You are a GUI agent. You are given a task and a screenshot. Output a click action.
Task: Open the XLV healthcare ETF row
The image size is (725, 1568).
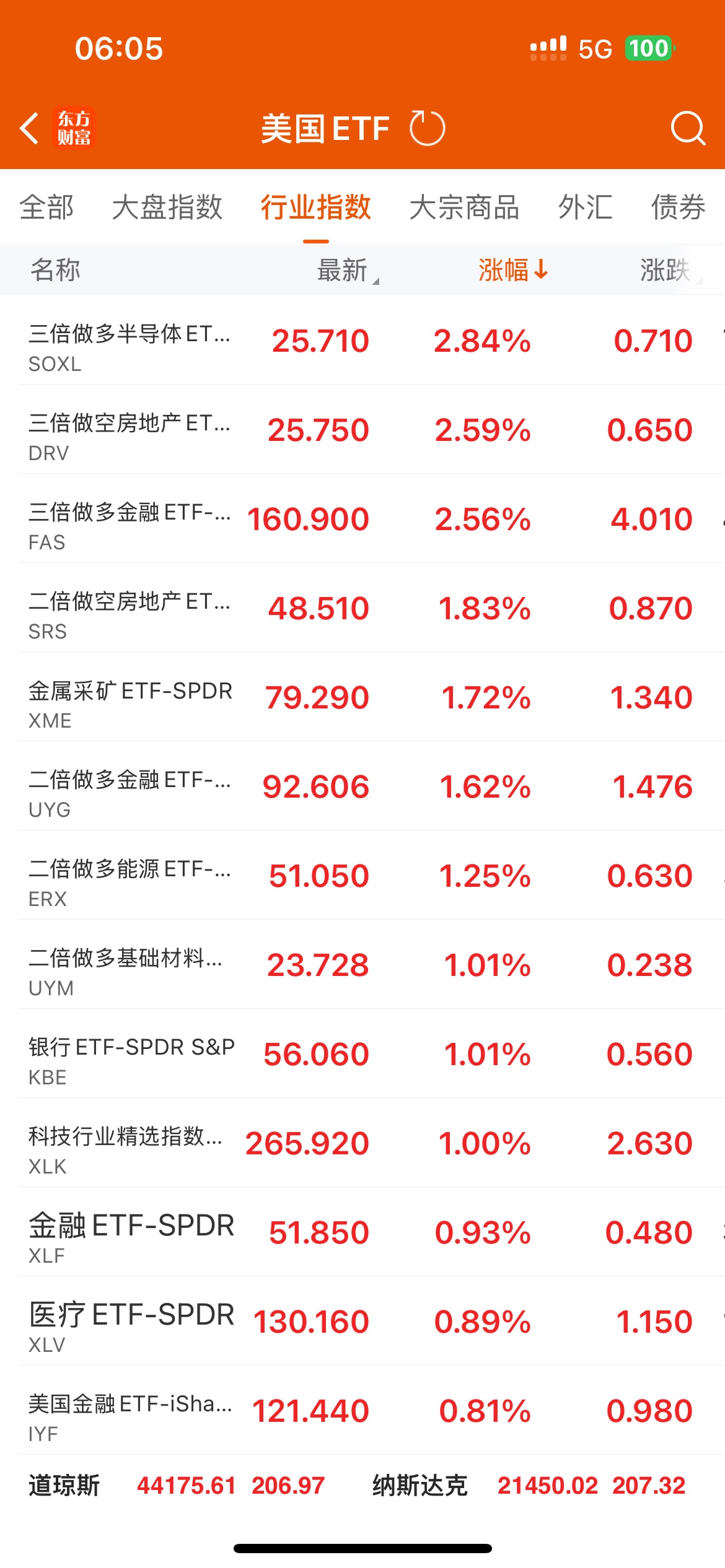362,1321
